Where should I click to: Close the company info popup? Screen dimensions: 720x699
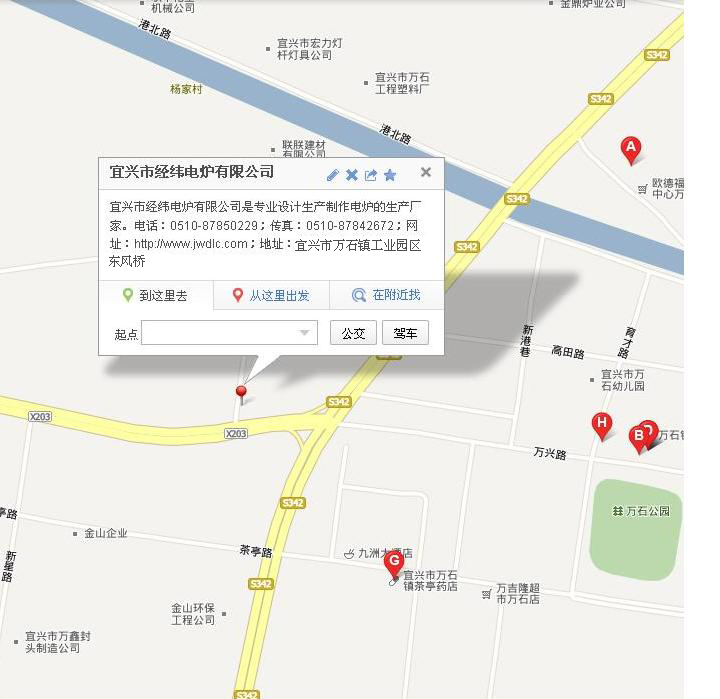click(426, 172)
